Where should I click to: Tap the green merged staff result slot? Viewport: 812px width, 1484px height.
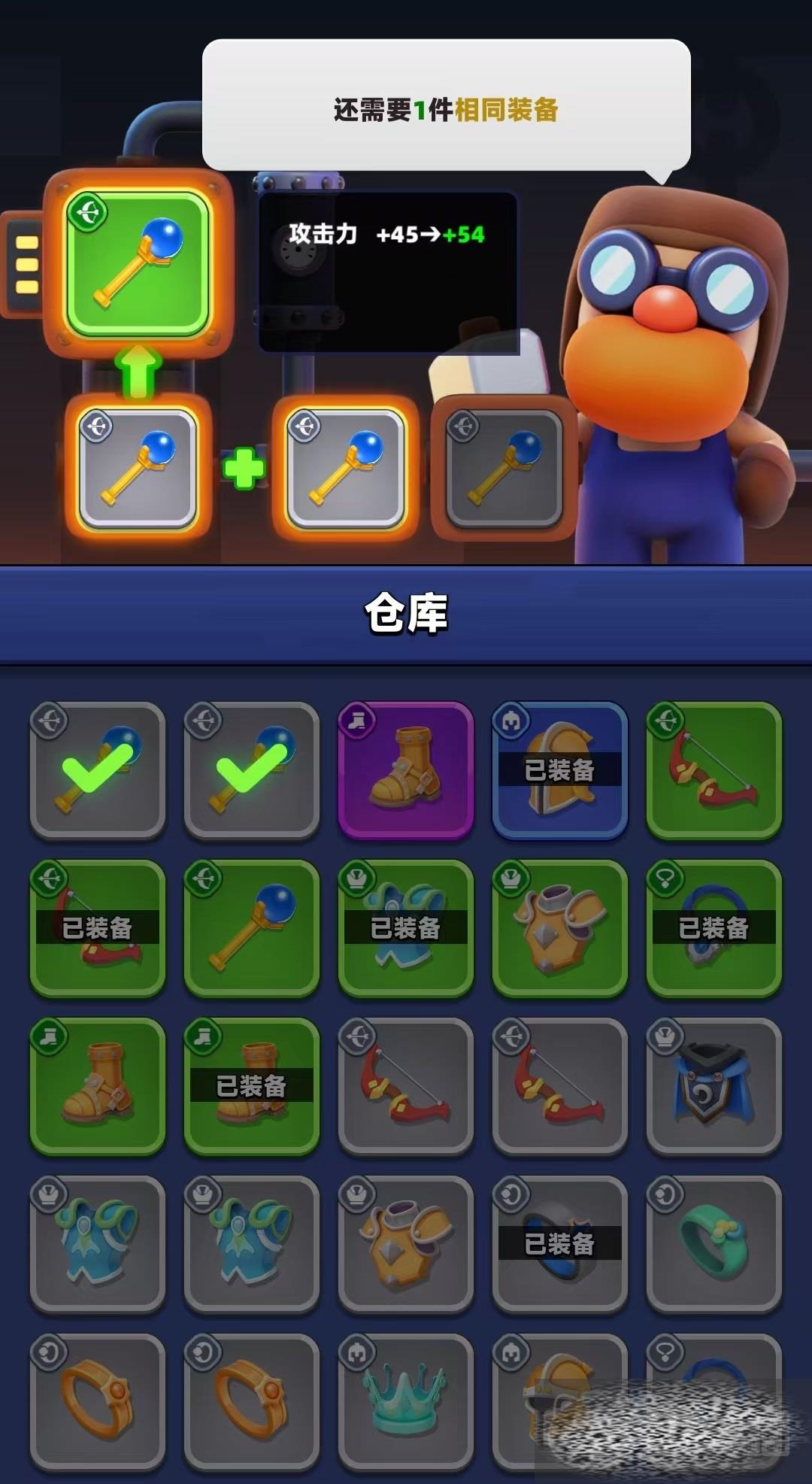point(138,263)
